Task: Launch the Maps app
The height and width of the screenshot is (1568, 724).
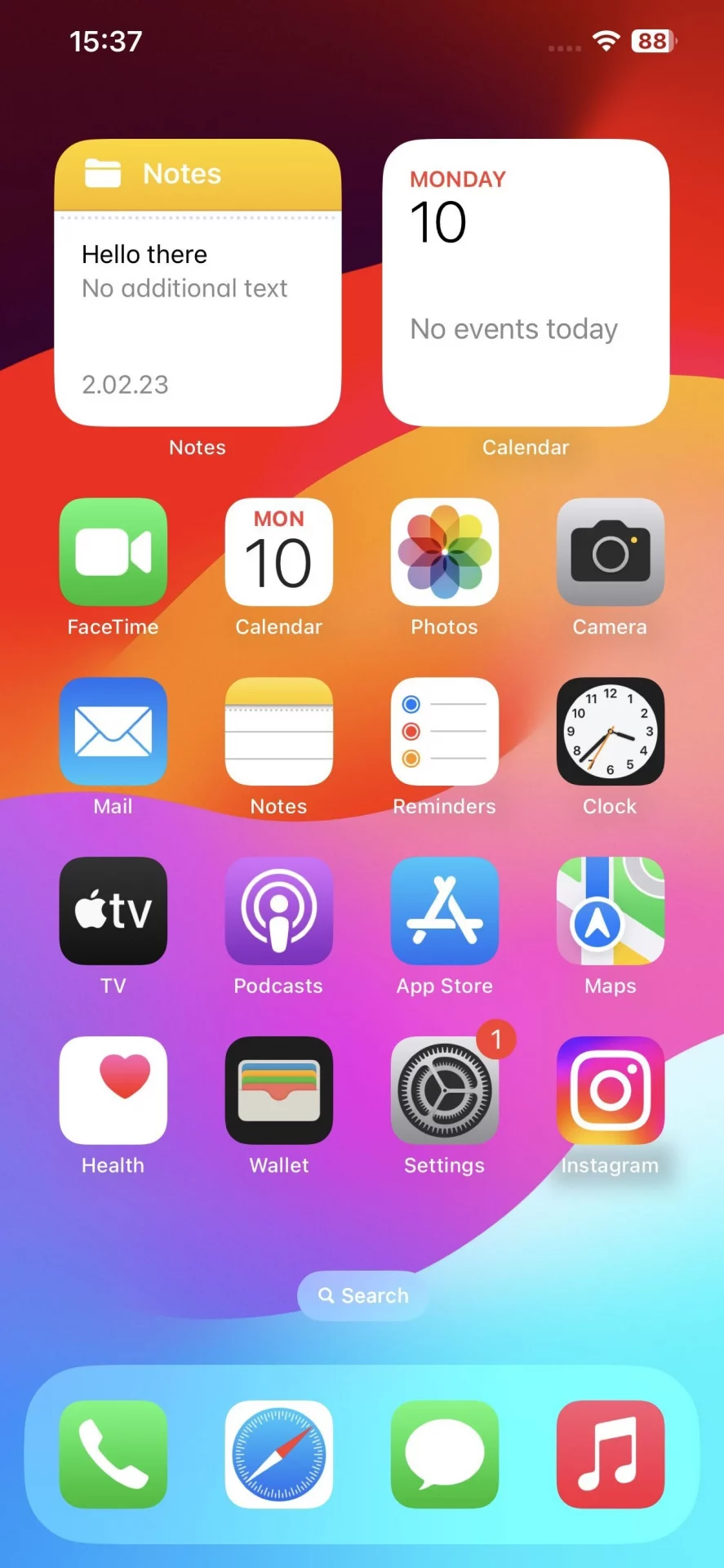Action: [x=610, y=911]
